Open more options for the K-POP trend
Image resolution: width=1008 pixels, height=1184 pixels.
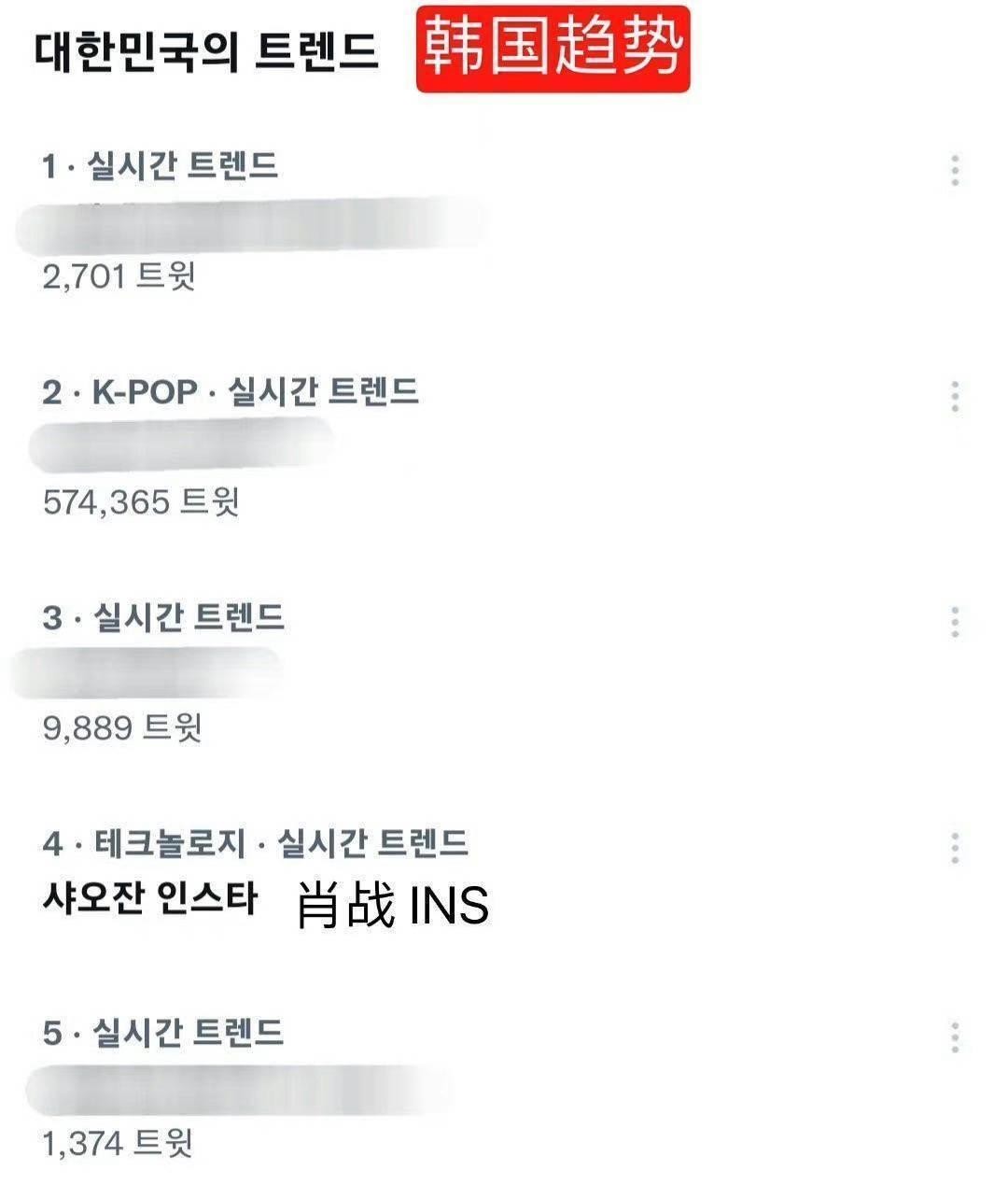point(954,397)
